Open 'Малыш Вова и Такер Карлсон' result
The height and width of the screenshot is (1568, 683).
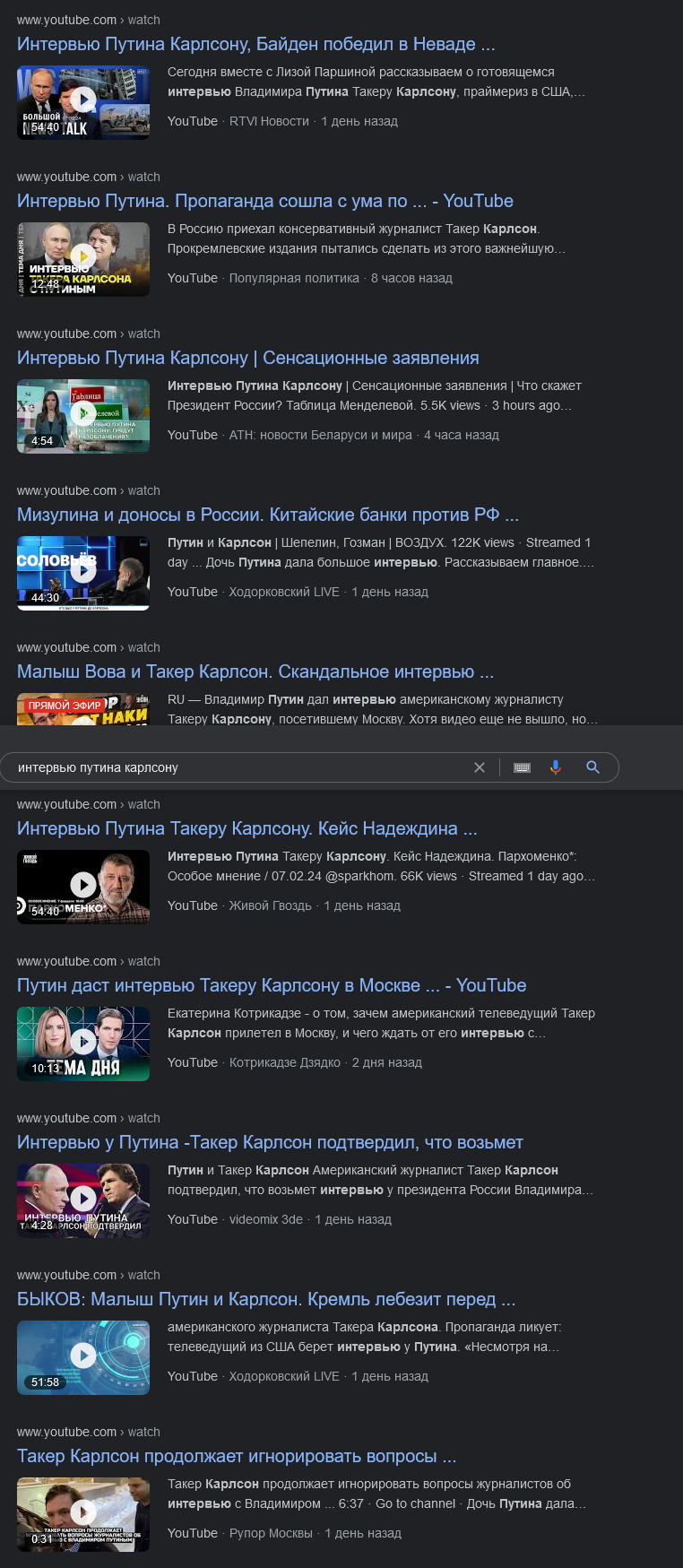(x=255, y=671)
